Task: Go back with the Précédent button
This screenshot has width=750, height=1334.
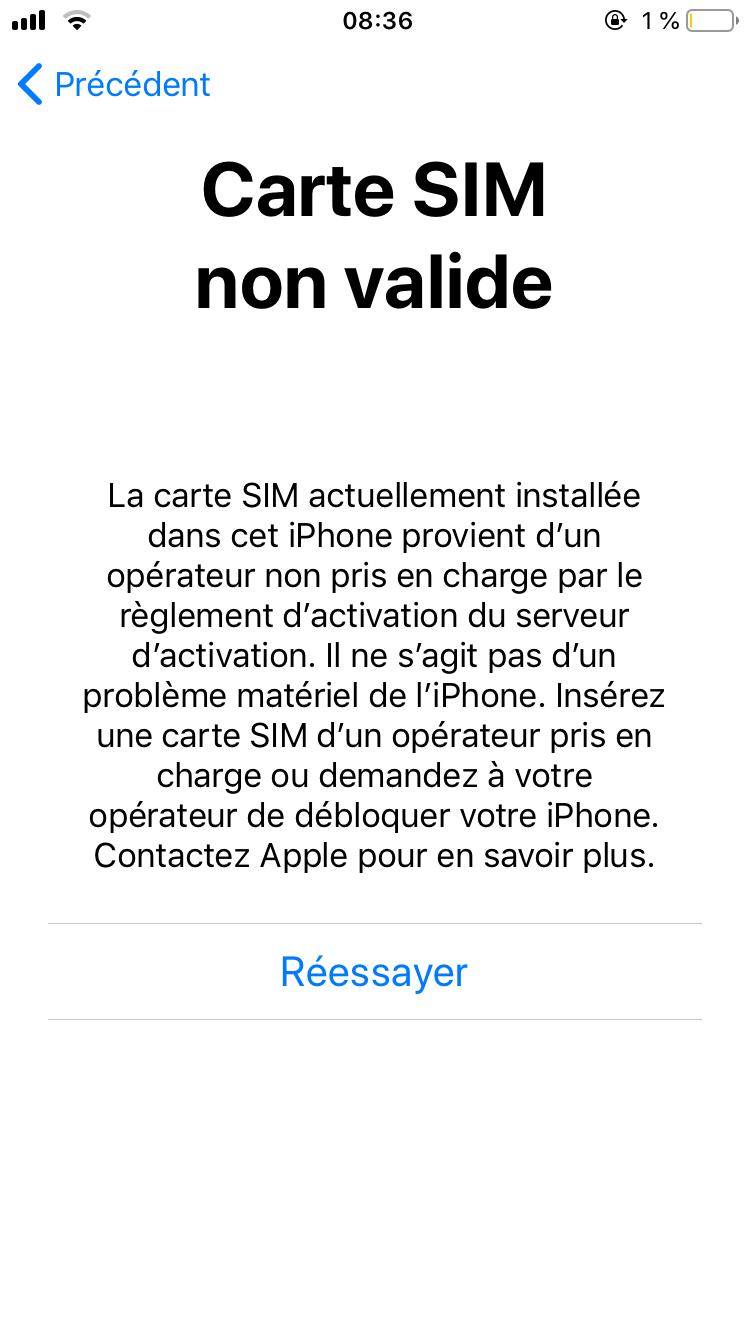Action: click(114, 84)
